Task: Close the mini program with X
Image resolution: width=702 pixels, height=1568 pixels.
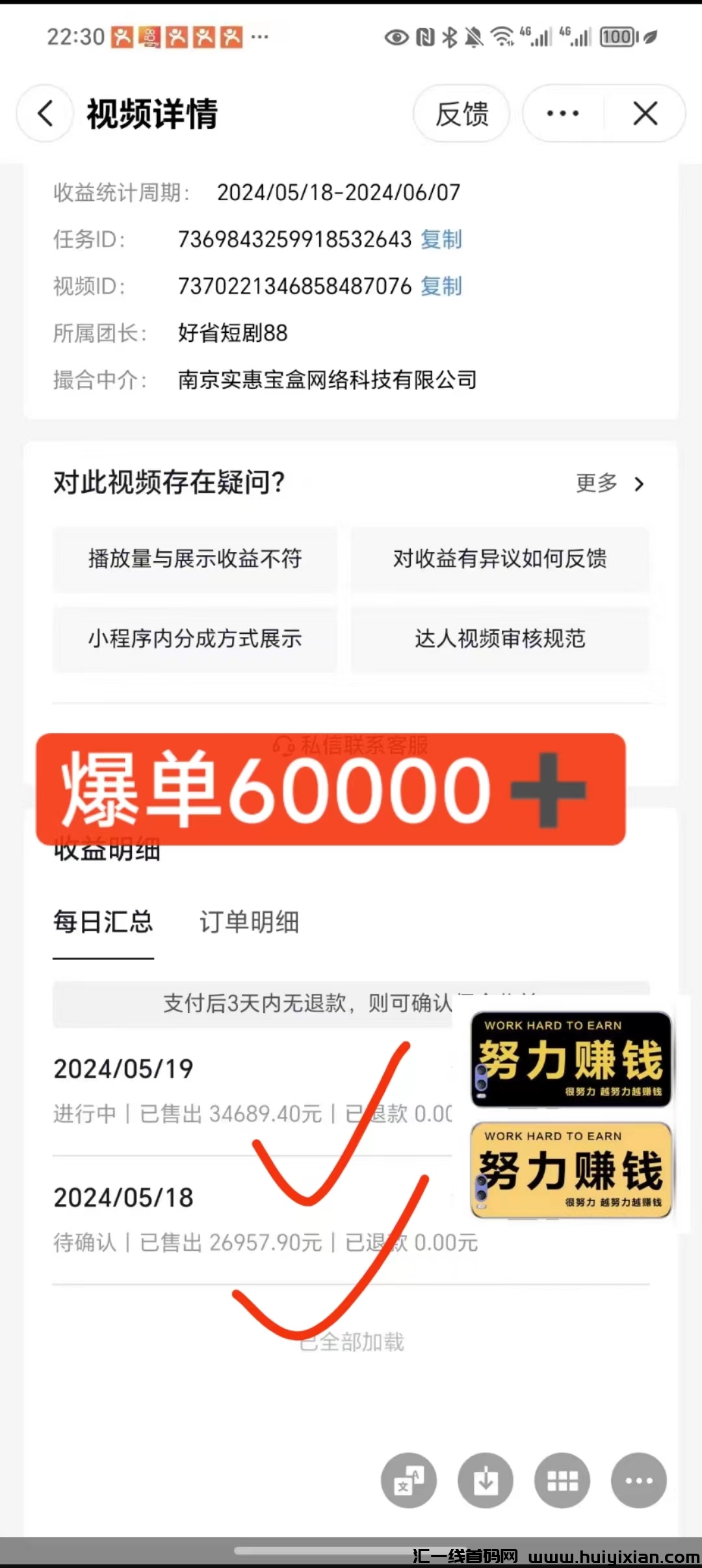Action: click(x=645, y=114)
